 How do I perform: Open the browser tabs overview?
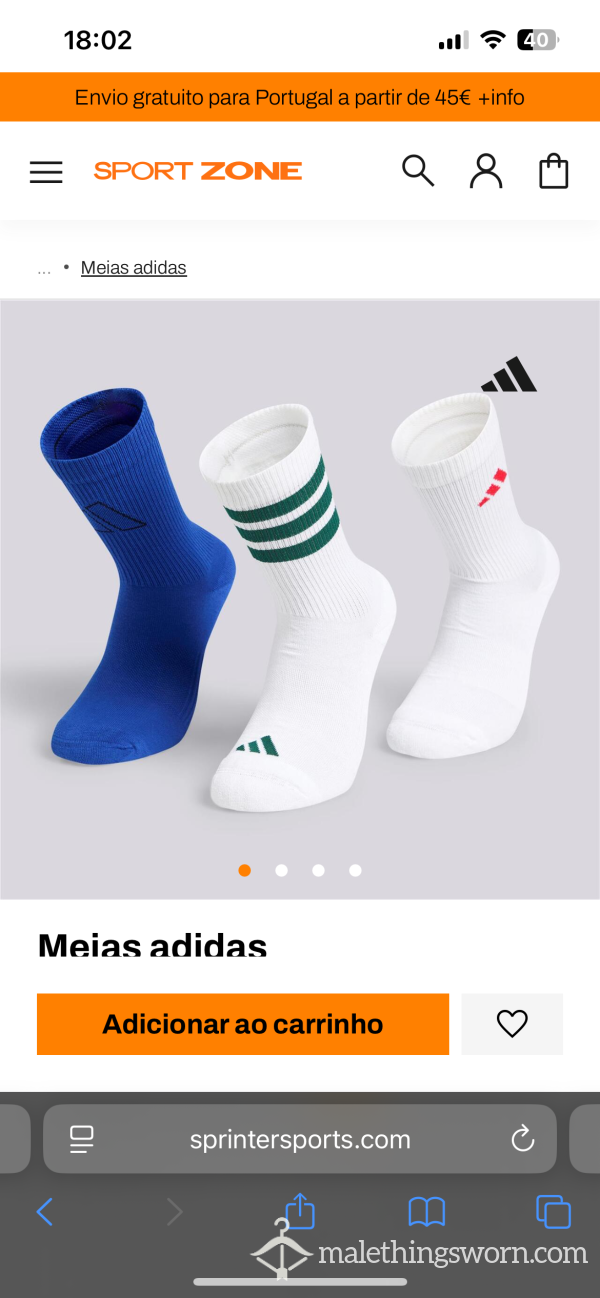coord(553,1212)
